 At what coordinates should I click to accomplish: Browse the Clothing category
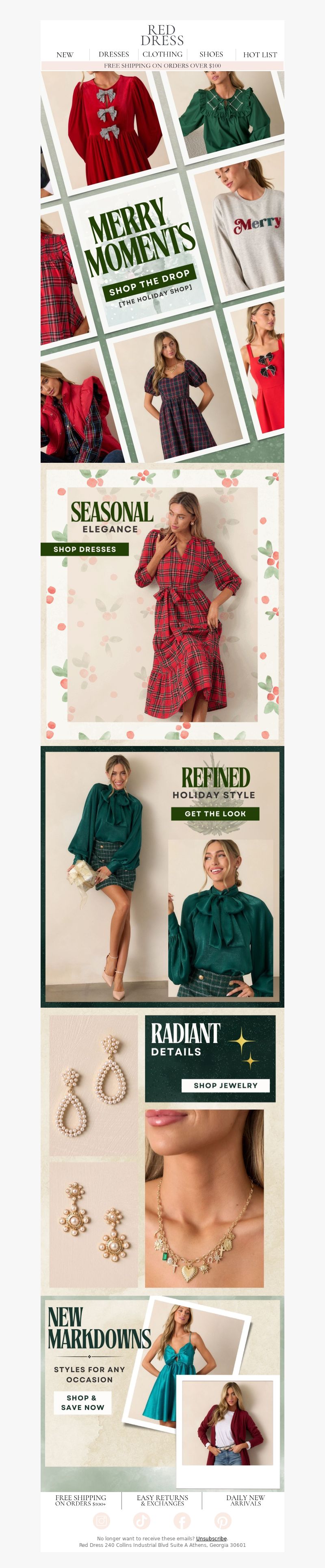(162, 55)
